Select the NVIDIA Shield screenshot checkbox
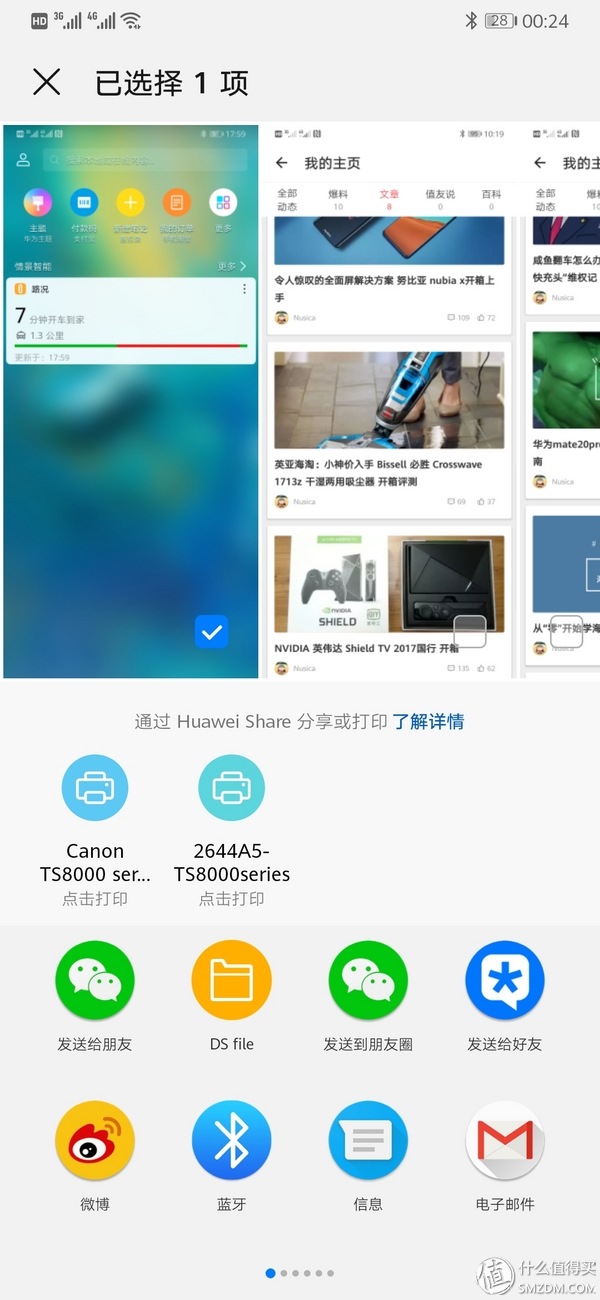600x1300 pixels. (x=470, y=632)
